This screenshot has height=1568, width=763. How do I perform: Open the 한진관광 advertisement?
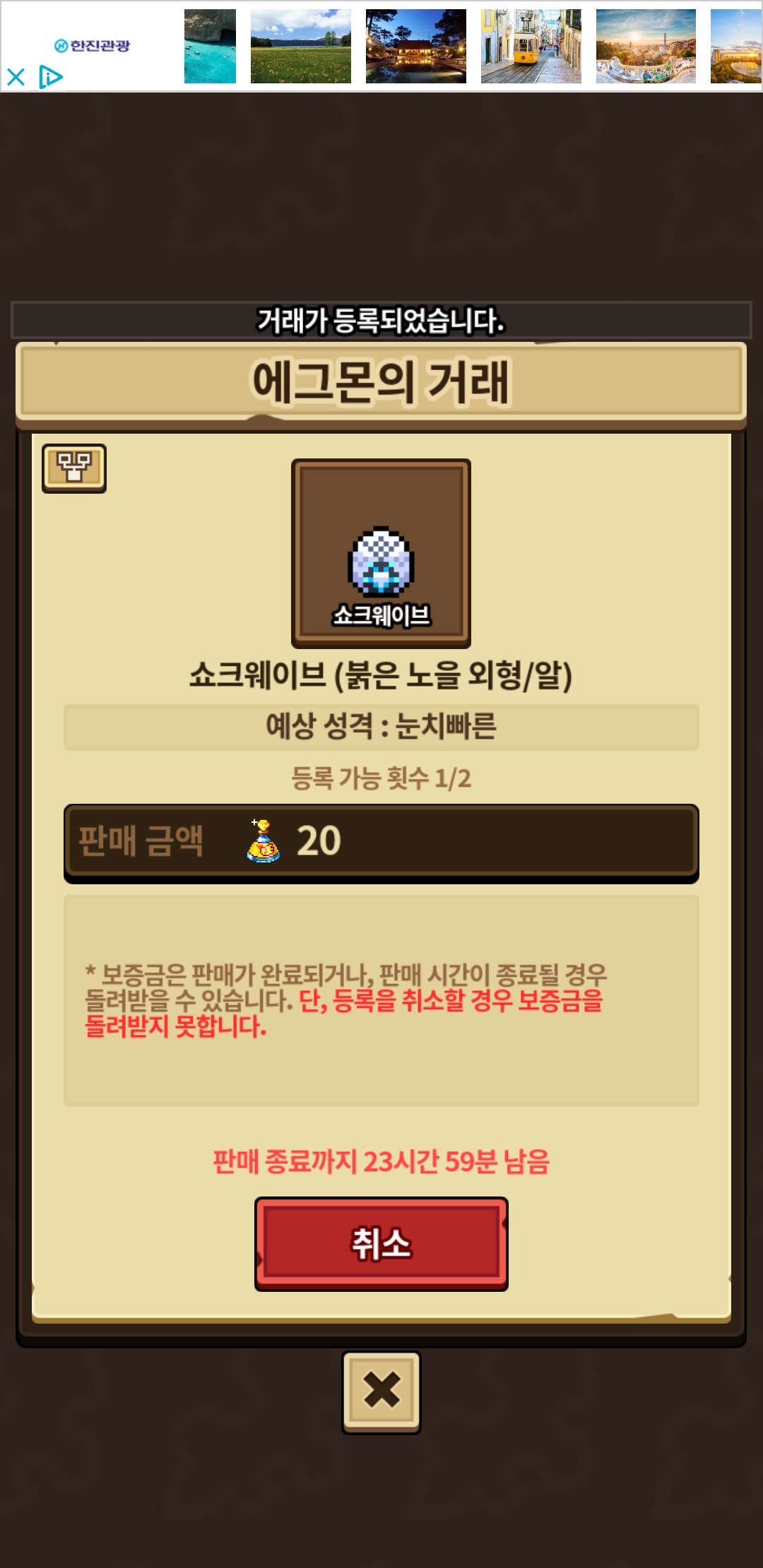93,46
